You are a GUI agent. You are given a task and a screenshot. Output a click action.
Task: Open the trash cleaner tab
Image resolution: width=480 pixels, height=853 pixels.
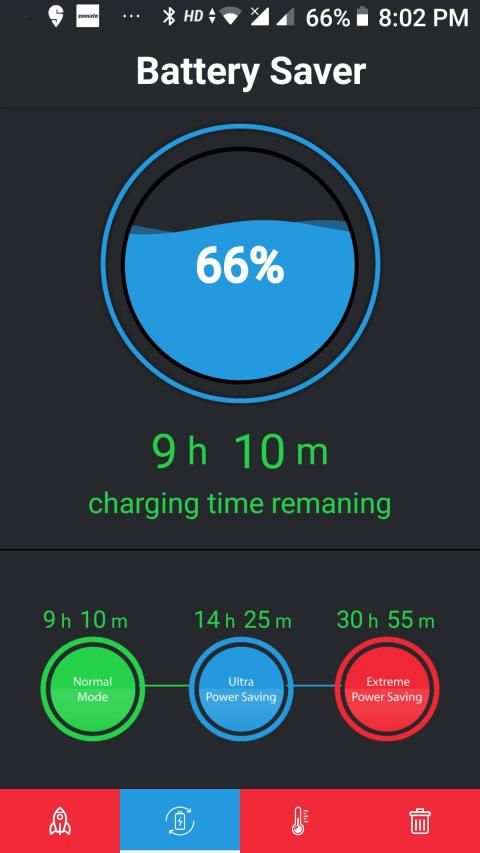[420, 820]
